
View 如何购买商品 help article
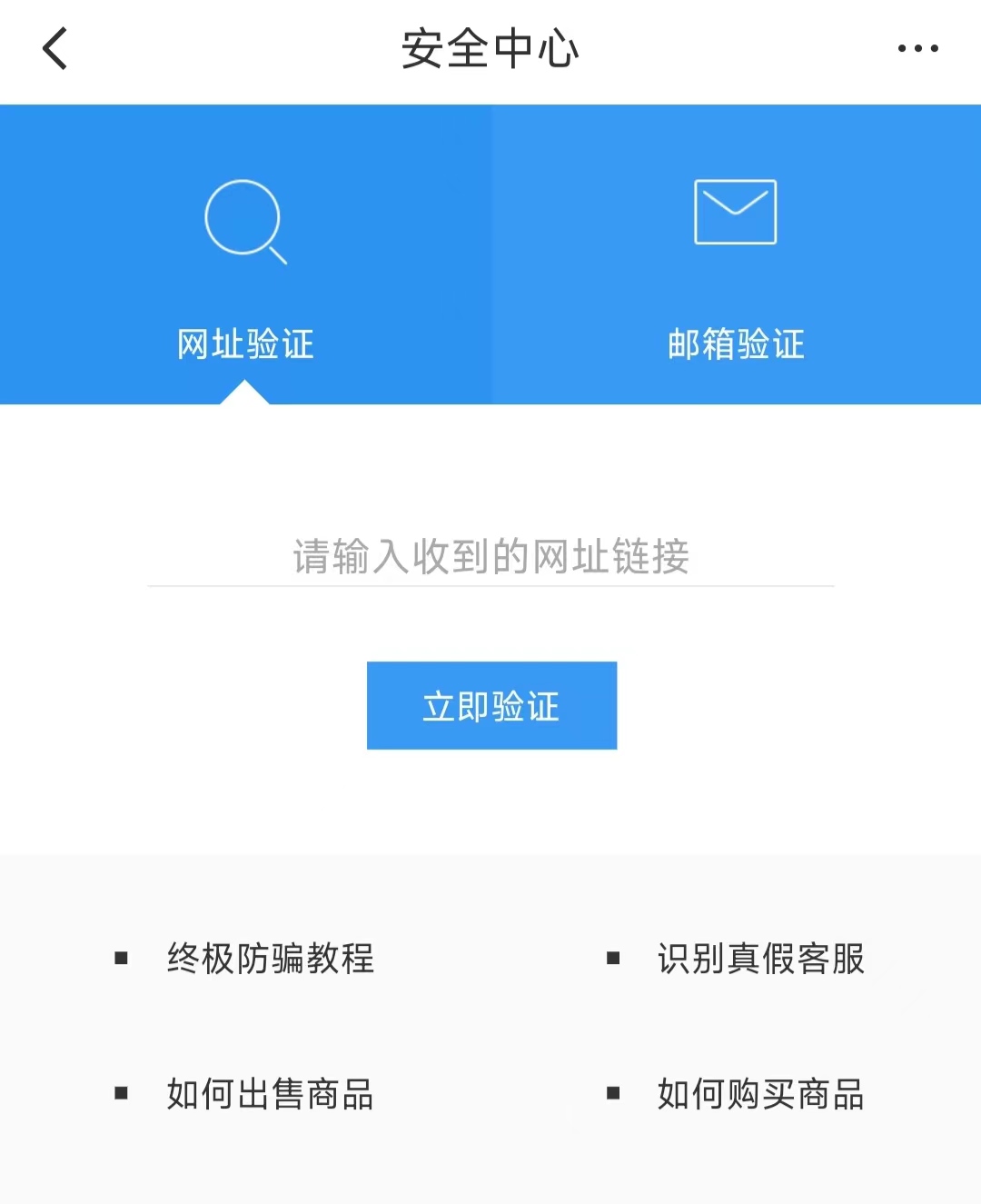point(760,1094)
